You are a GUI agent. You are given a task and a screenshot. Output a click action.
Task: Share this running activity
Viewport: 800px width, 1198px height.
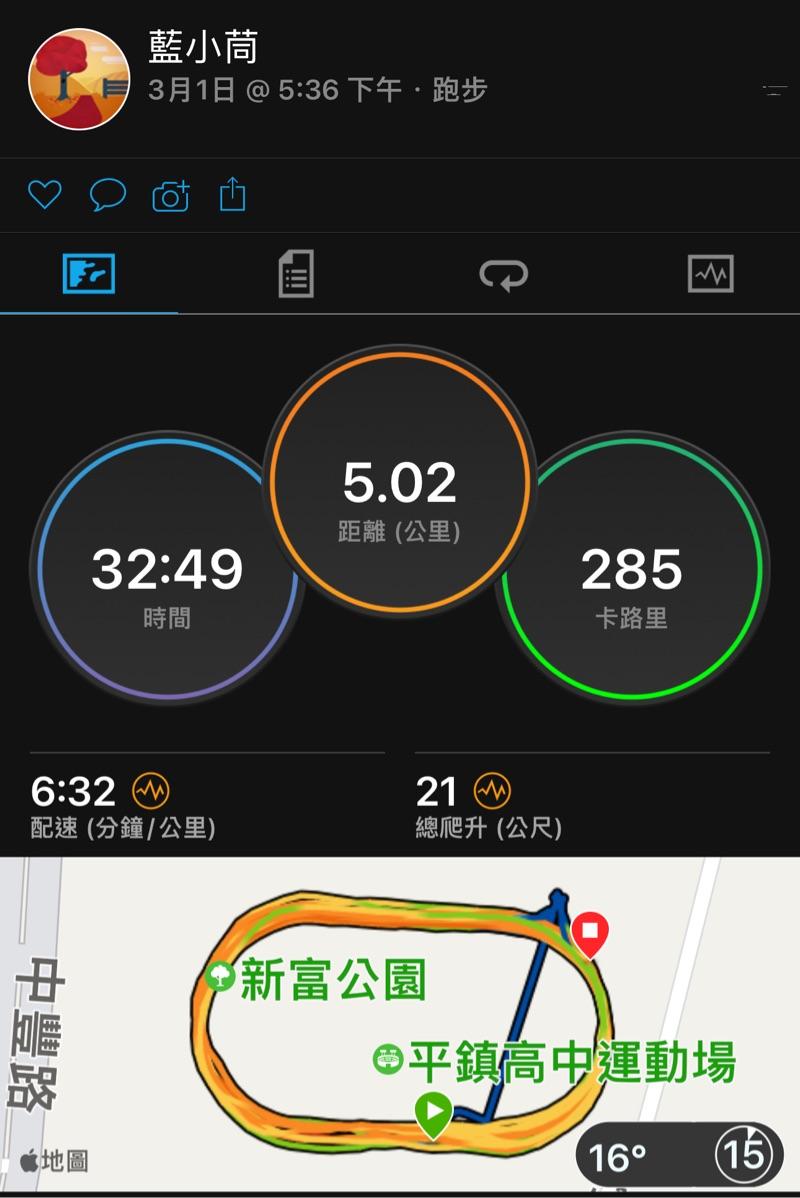(232, 194)
